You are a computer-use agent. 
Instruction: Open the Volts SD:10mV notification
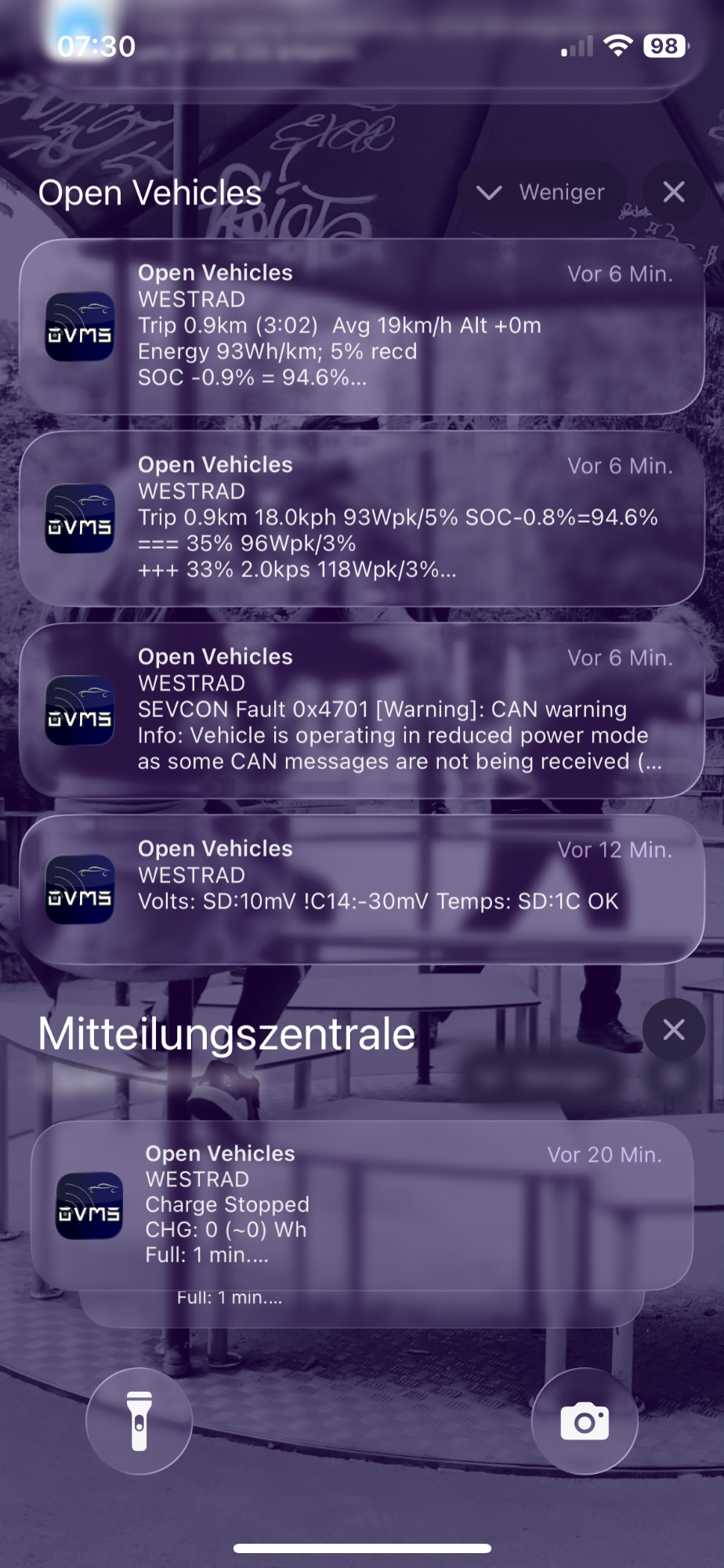361,888
